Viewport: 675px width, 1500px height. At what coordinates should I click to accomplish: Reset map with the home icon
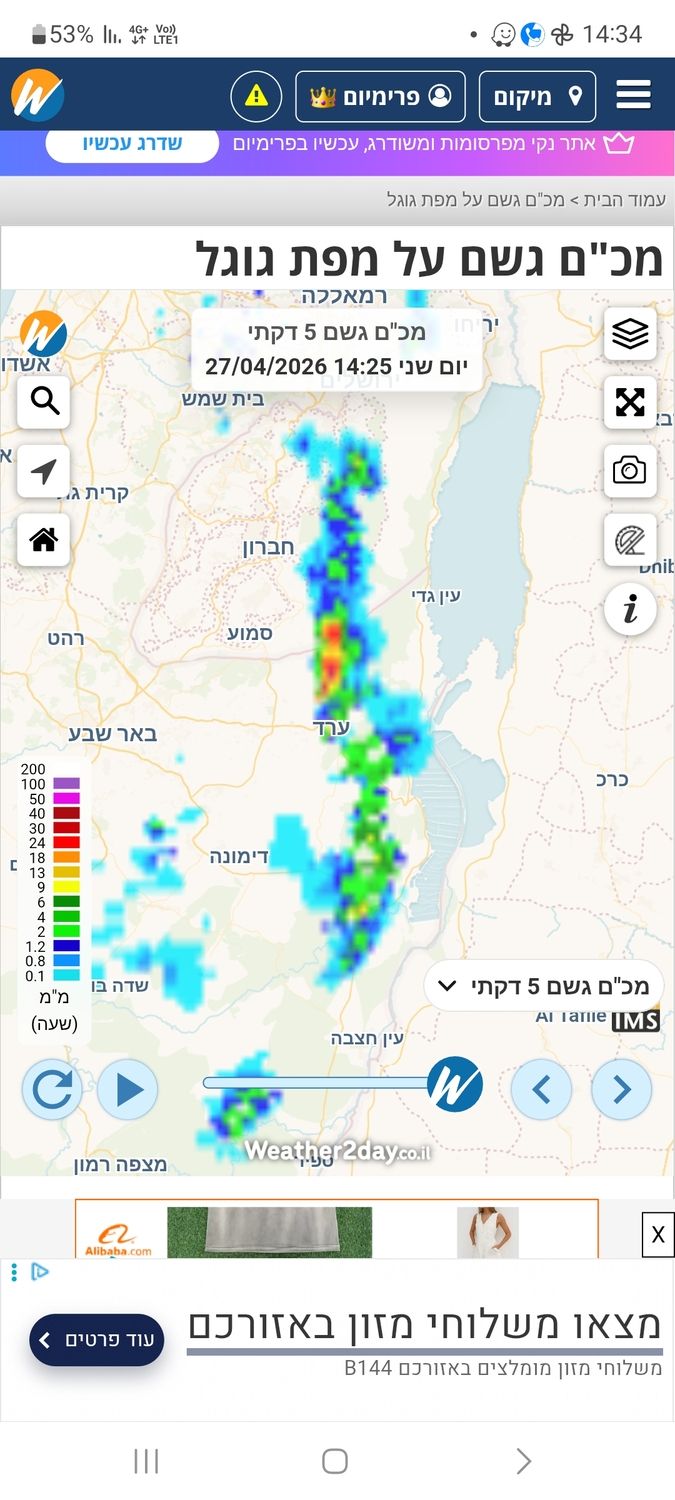pyautogui.click(x=44, y=540)
